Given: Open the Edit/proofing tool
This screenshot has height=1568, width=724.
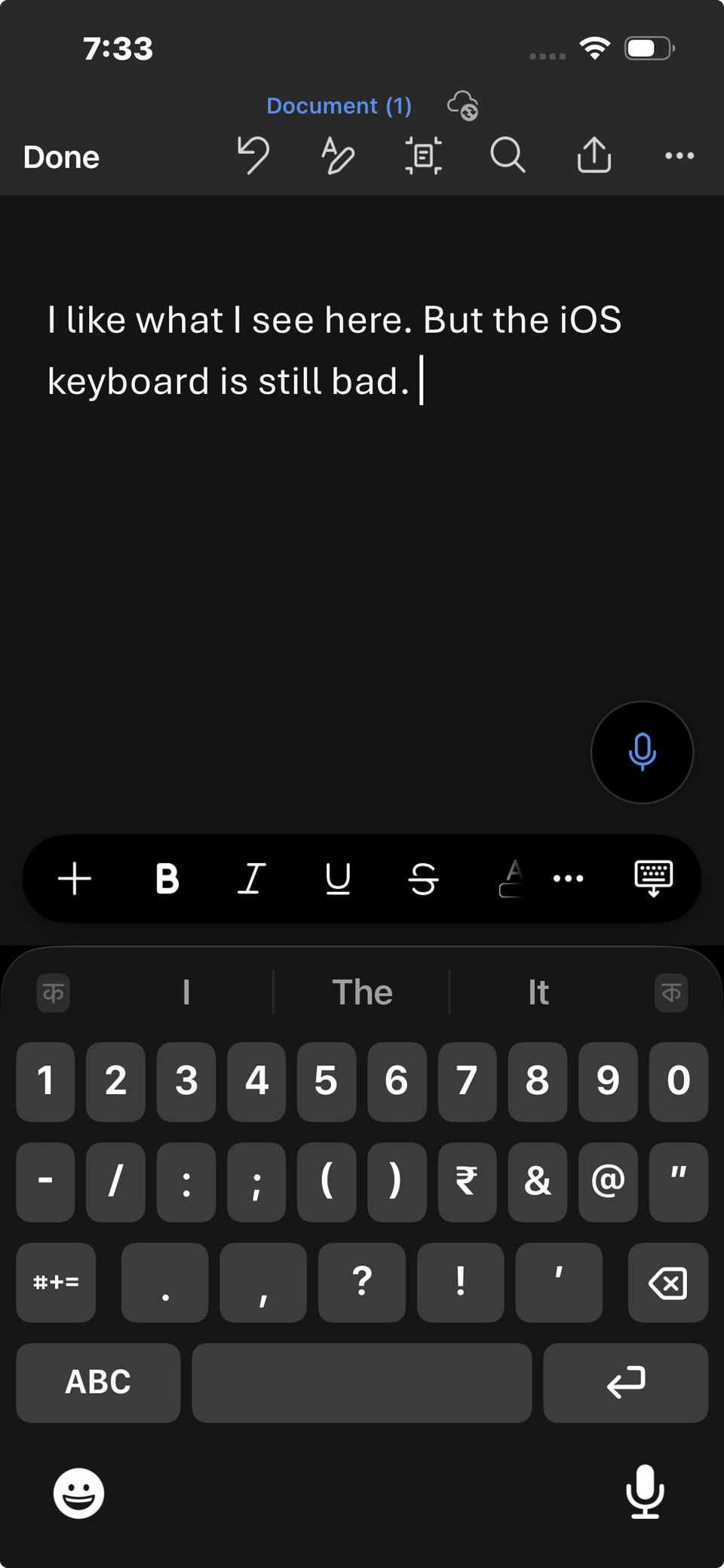Looking at the screenshot, I should 338,155.
